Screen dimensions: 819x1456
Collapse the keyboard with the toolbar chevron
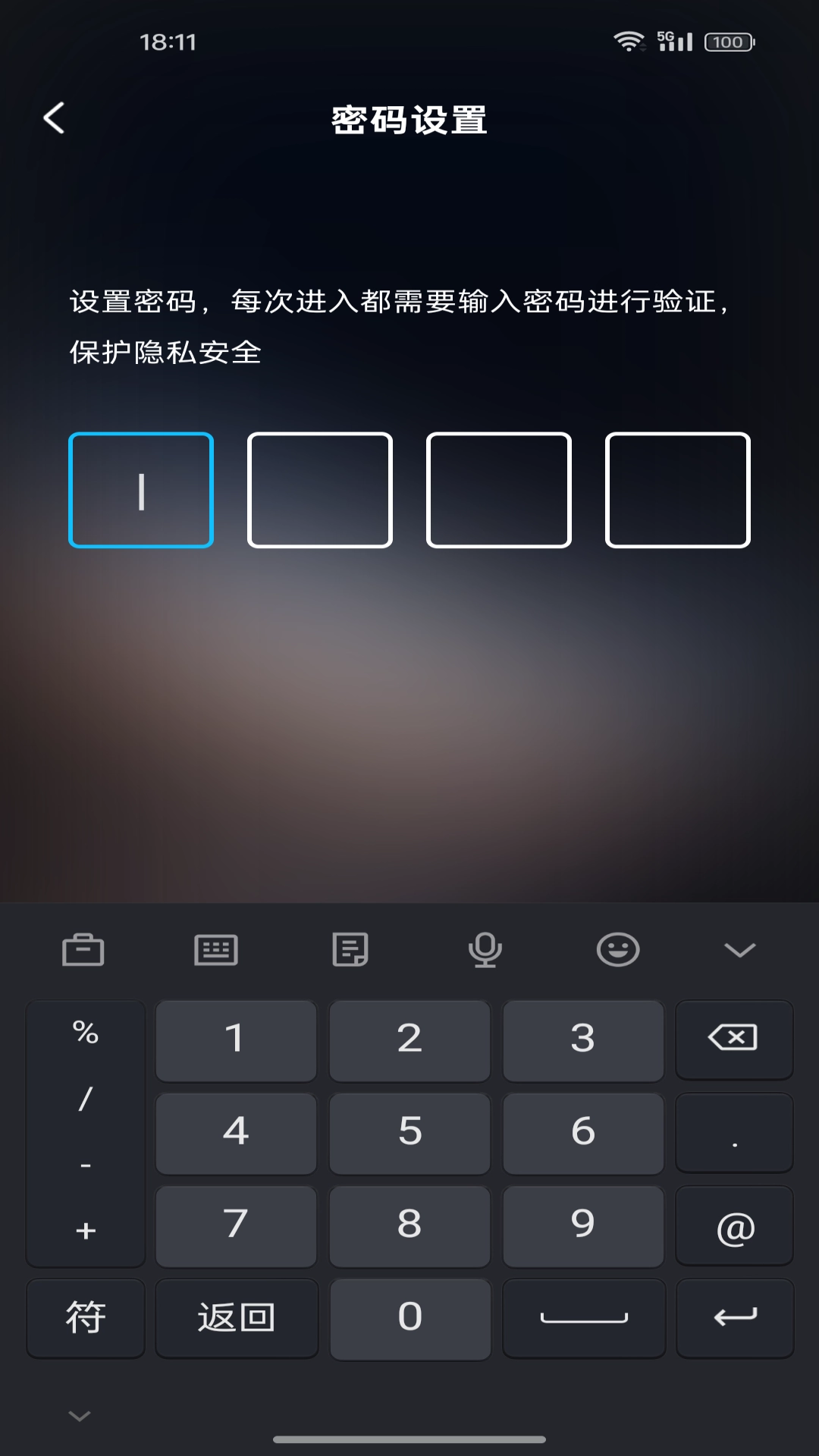point(739,949)
